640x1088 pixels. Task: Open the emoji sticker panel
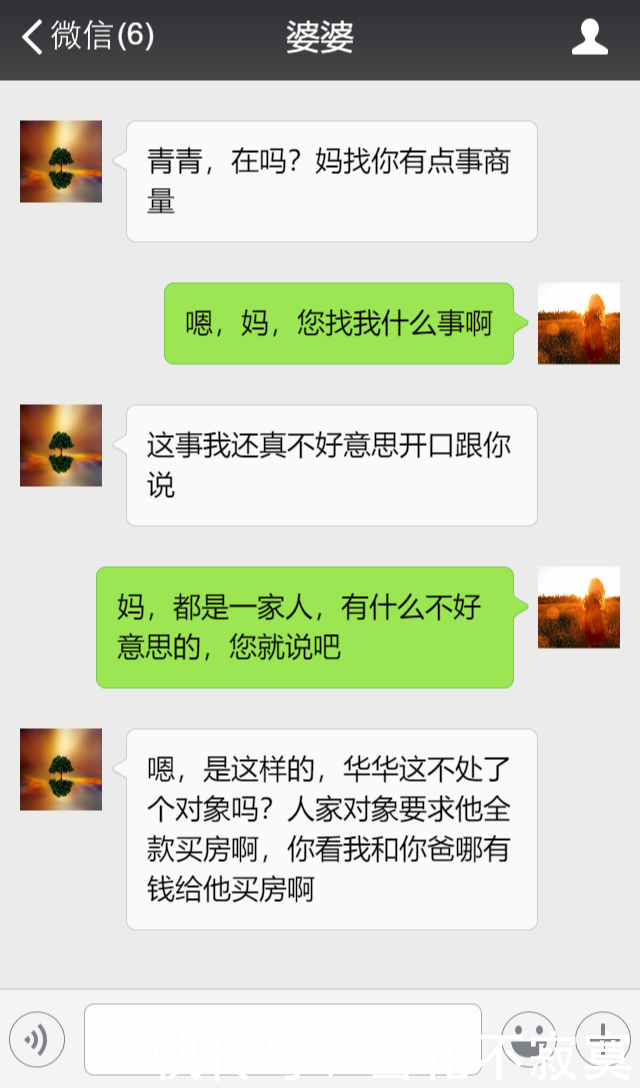point(528,1039)
